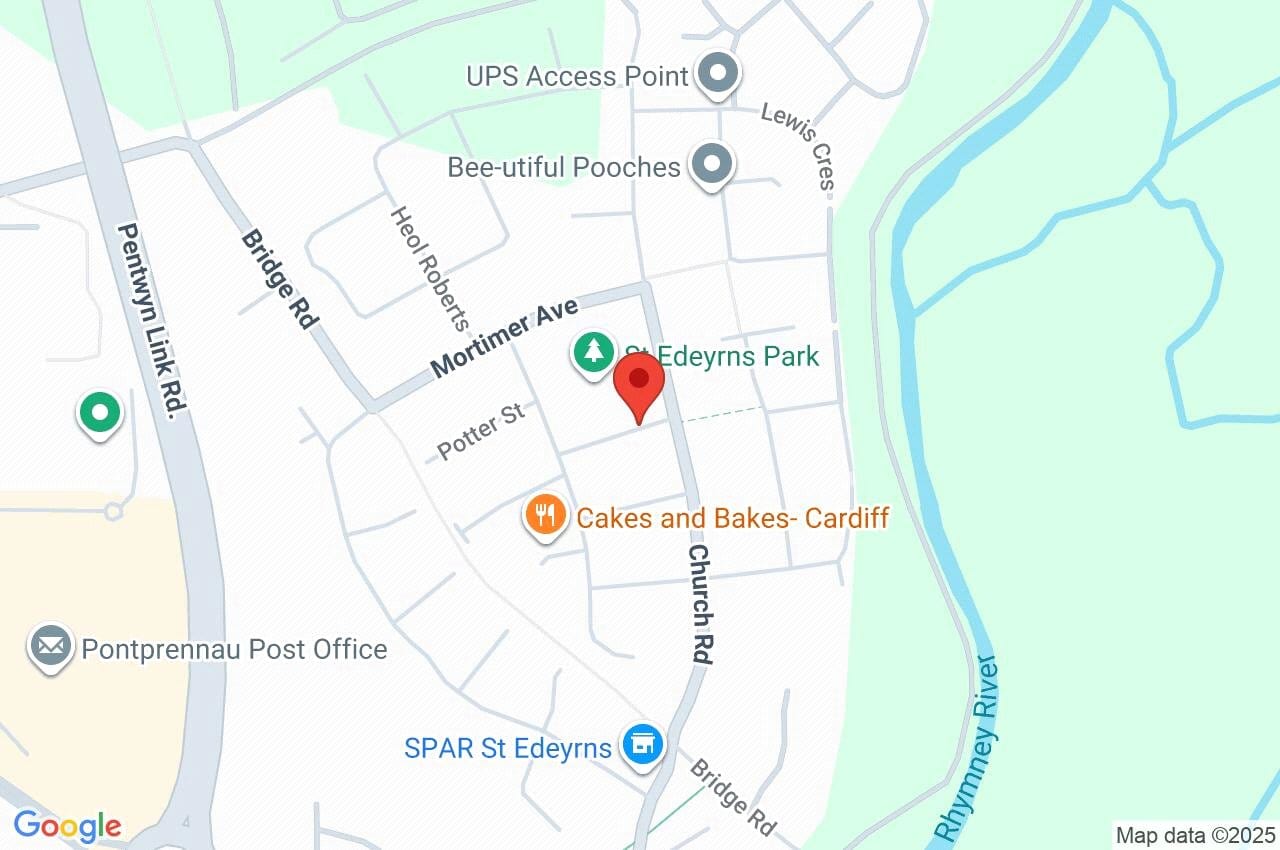The width and height of the screenshot is (1280, 850).
Task: Open St Edeyrns Park marker
Action: (x=595, y=351)
